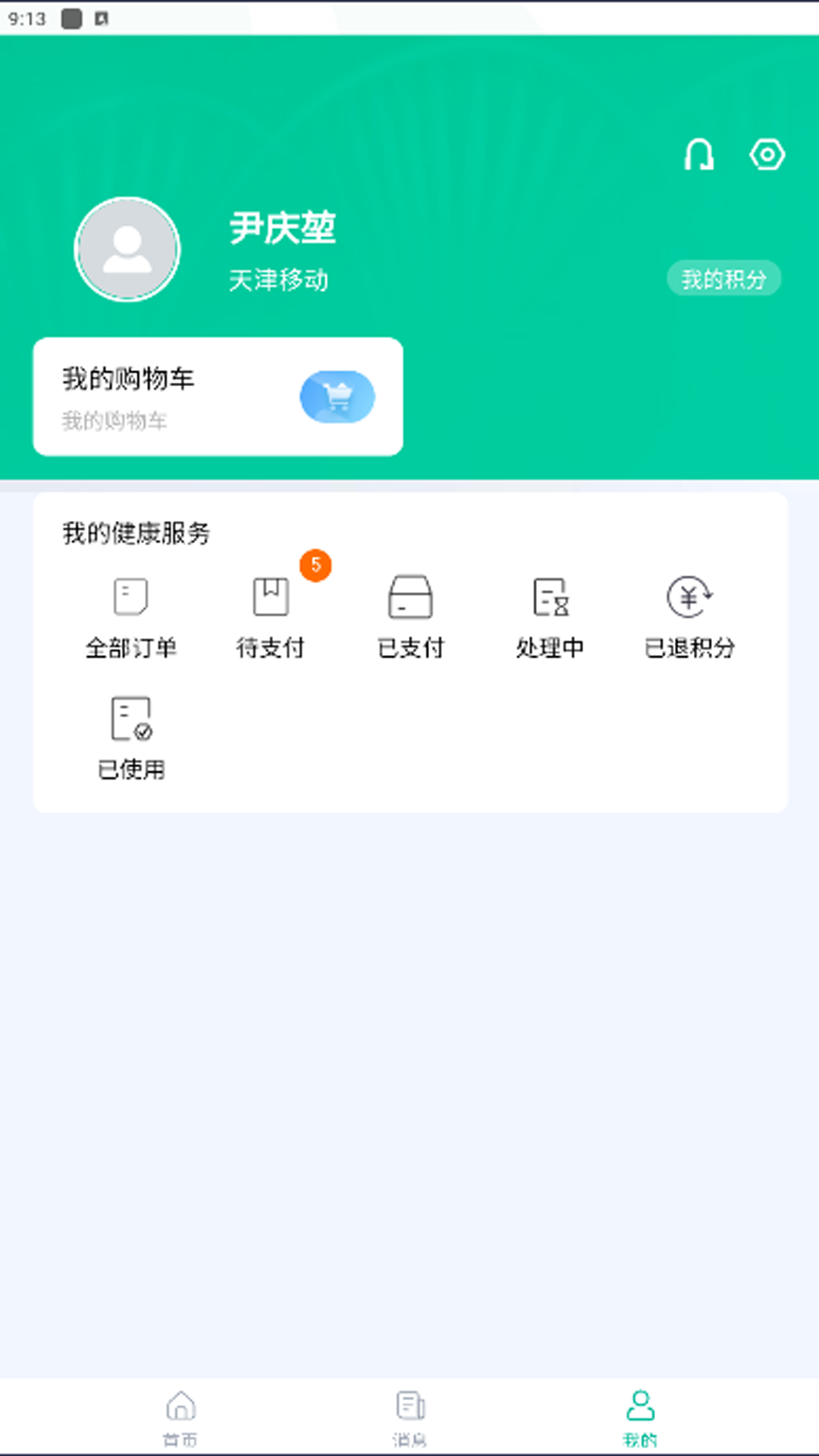Open the user profile avatar
The height and width of the screenshot is (1456, 819).
[127, 249]
